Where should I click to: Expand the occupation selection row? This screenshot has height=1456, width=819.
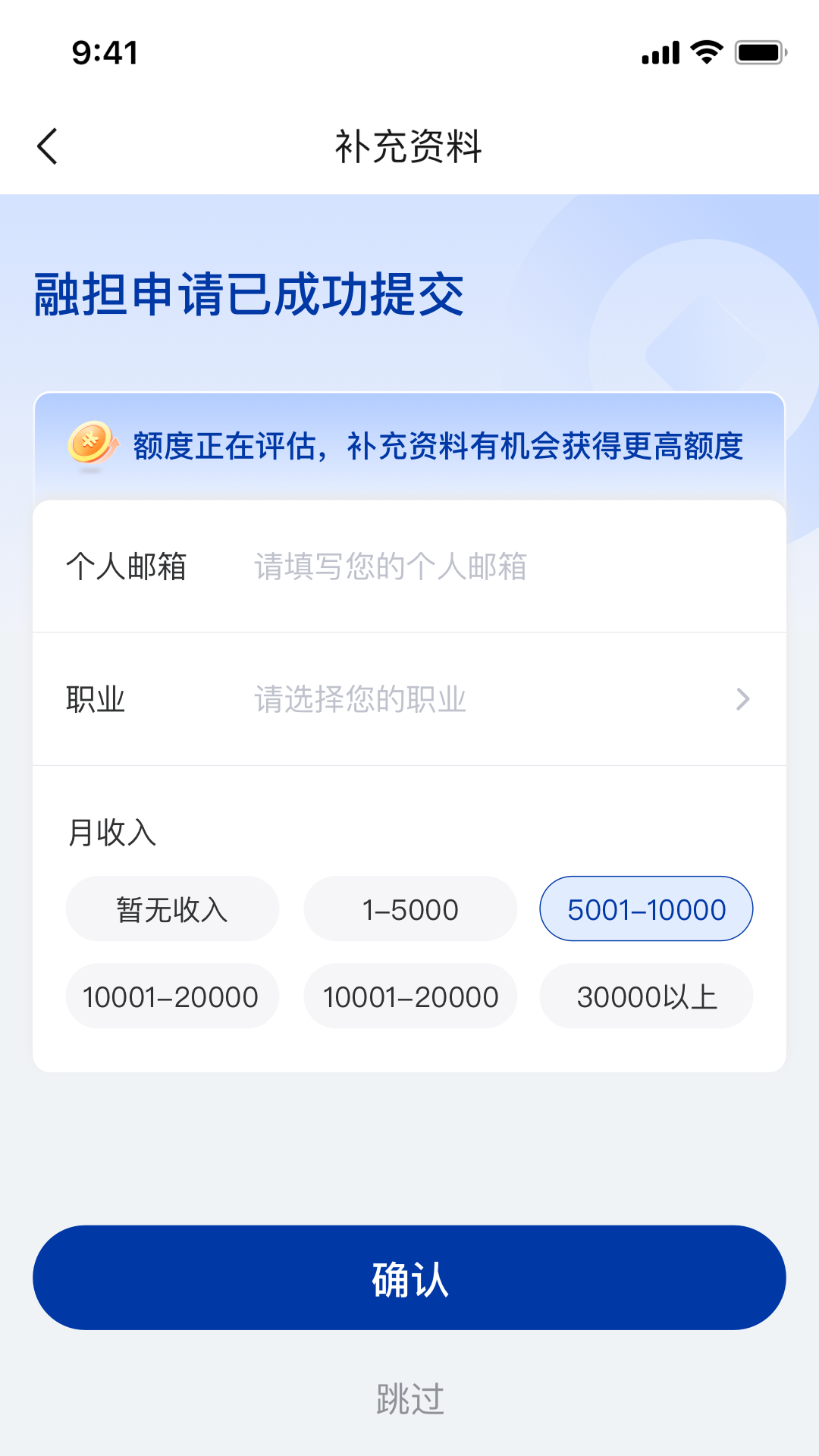(409, 700)
